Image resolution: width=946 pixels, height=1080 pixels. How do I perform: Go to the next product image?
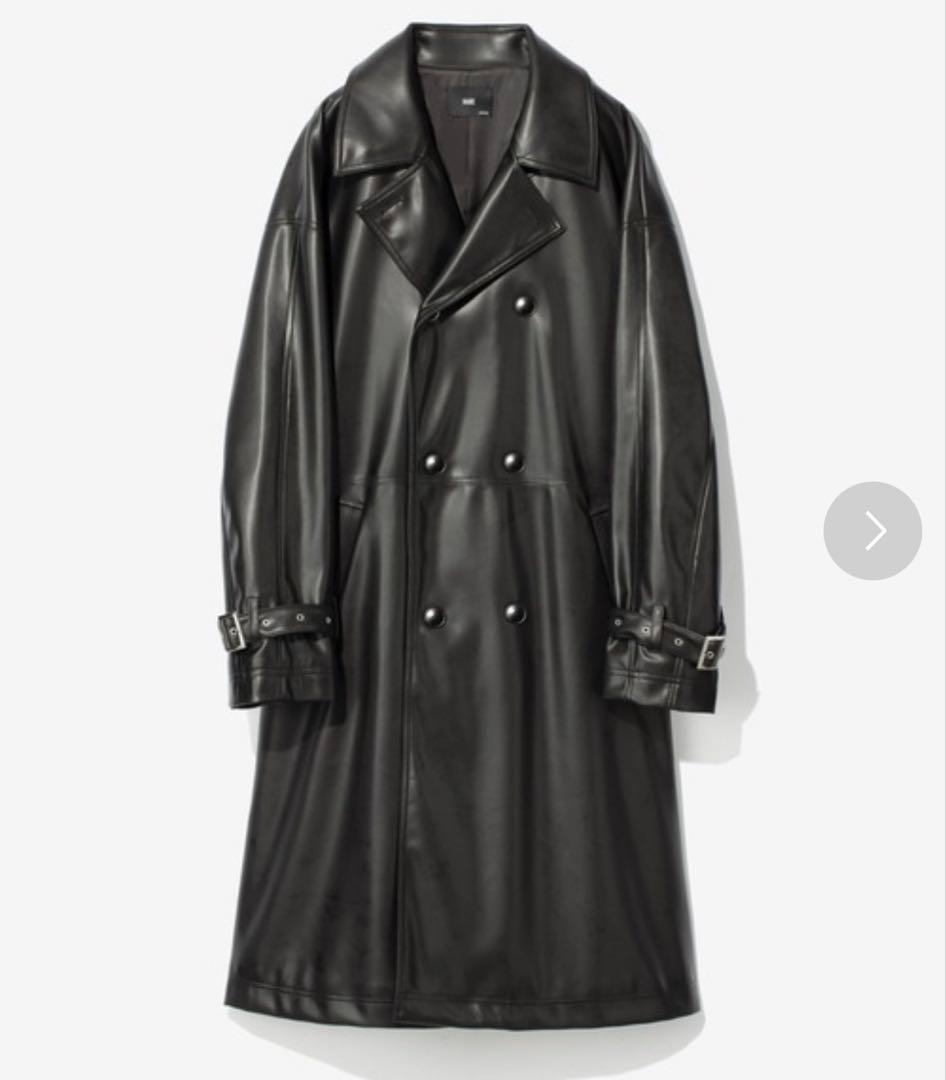(x=872, y=531)
